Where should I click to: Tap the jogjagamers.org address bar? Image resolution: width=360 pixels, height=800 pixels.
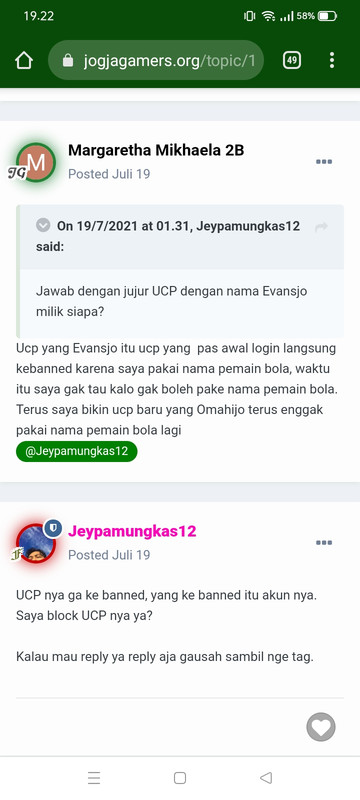click(156, 61)
